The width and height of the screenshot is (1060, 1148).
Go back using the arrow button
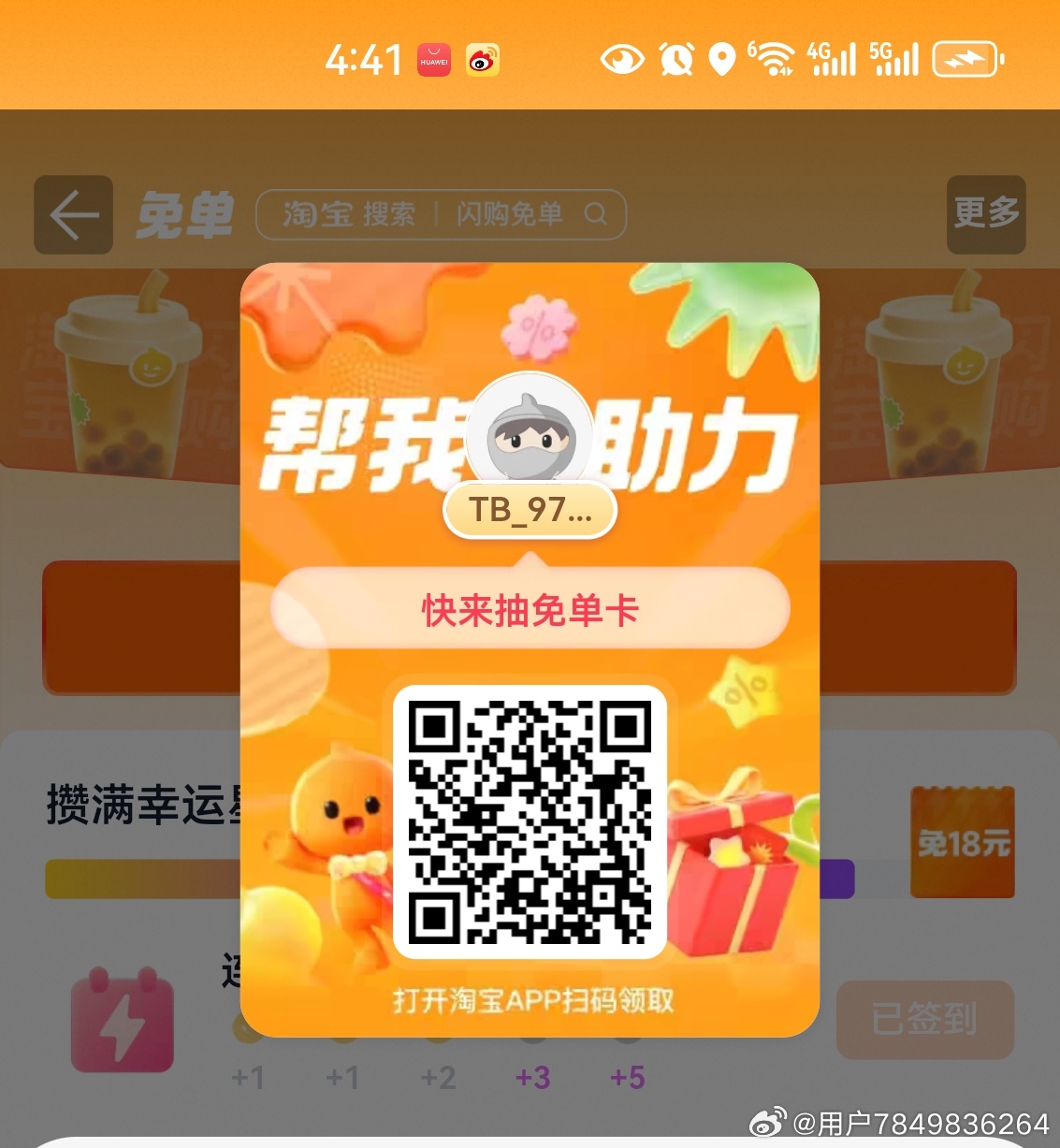(74, 214)
